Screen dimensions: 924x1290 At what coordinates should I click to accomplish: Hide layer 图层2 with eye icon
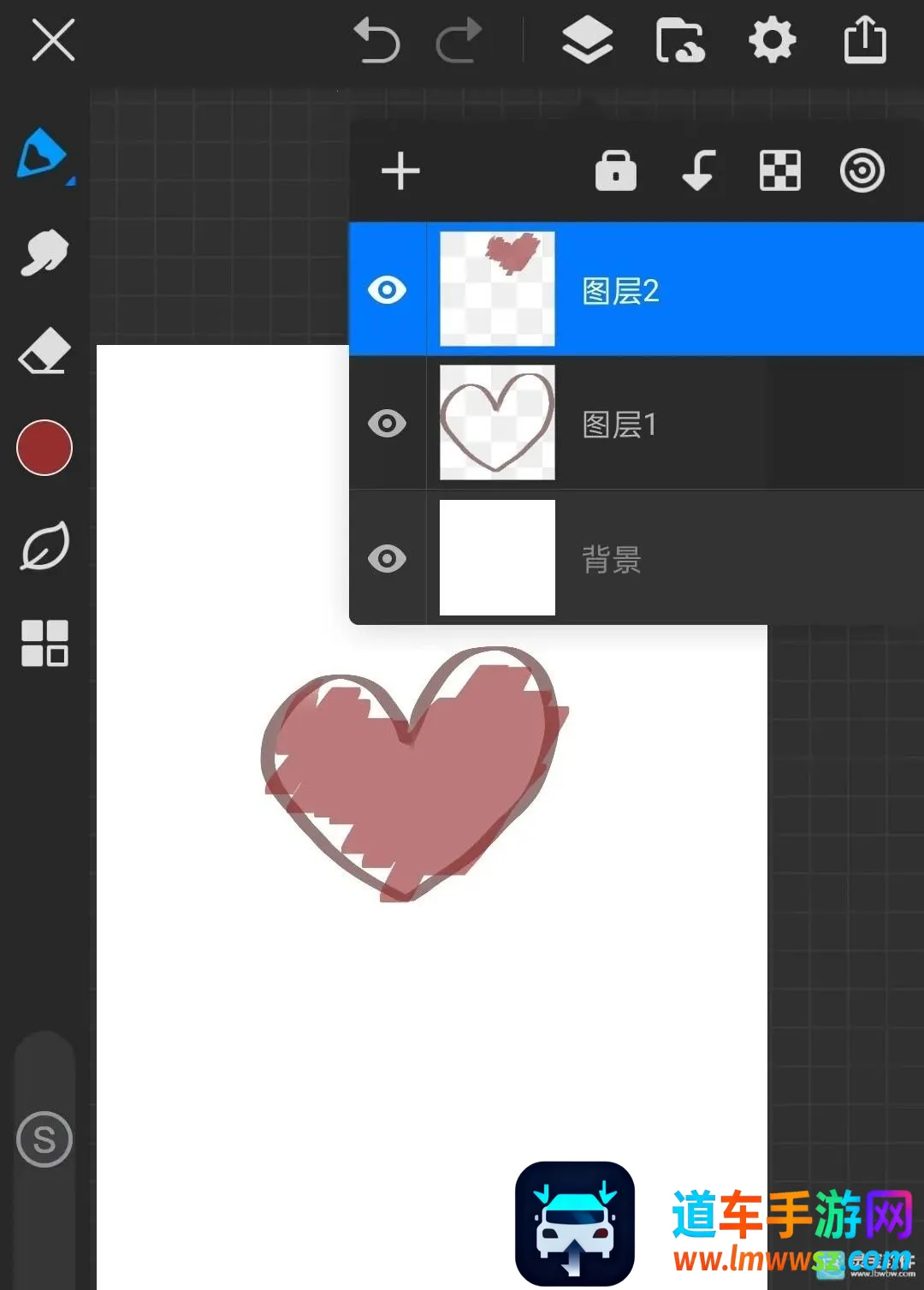pos(387,290)
